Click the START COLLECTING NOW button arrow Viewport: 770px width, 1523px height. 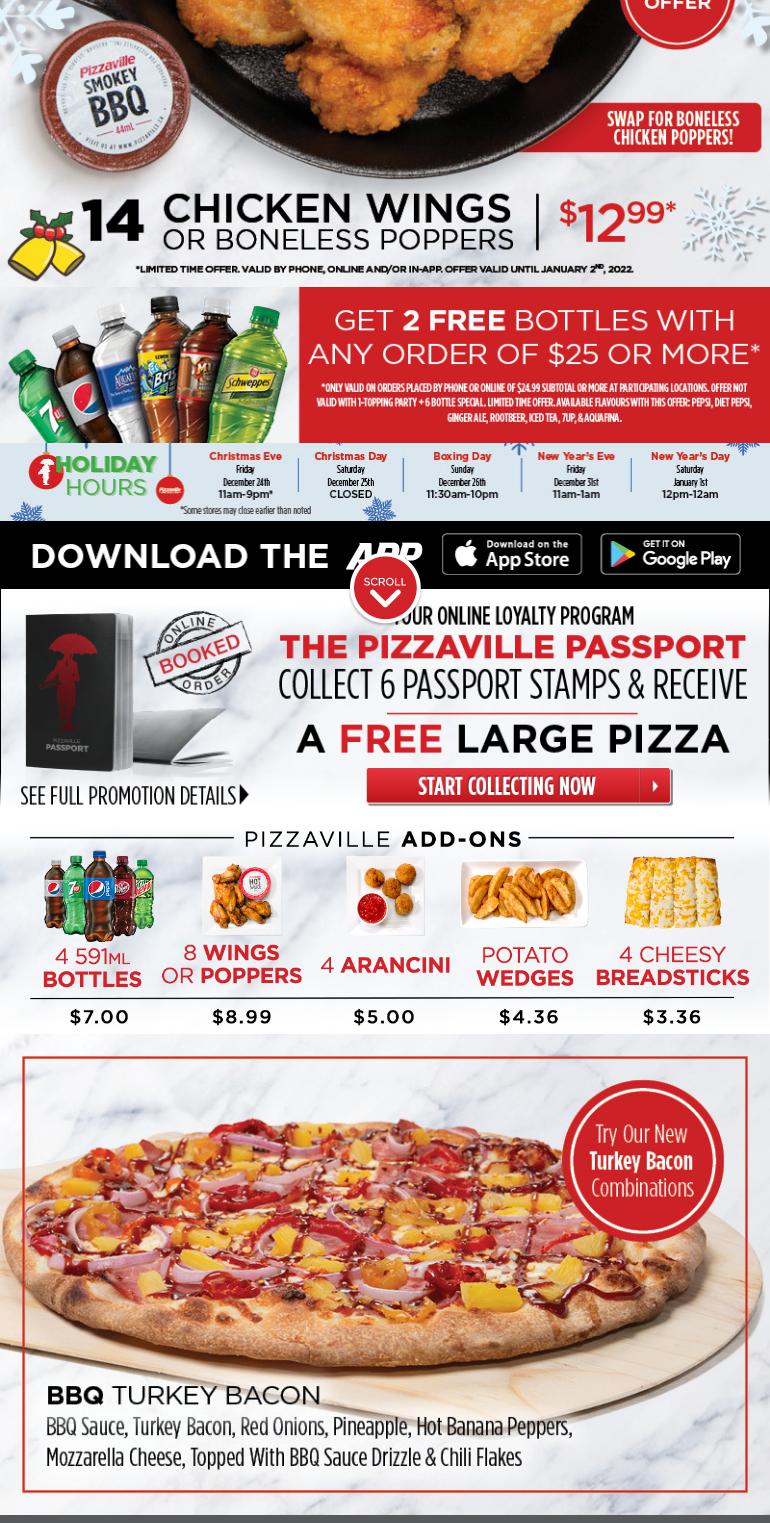pyautogui.click(x=655, y=786)
